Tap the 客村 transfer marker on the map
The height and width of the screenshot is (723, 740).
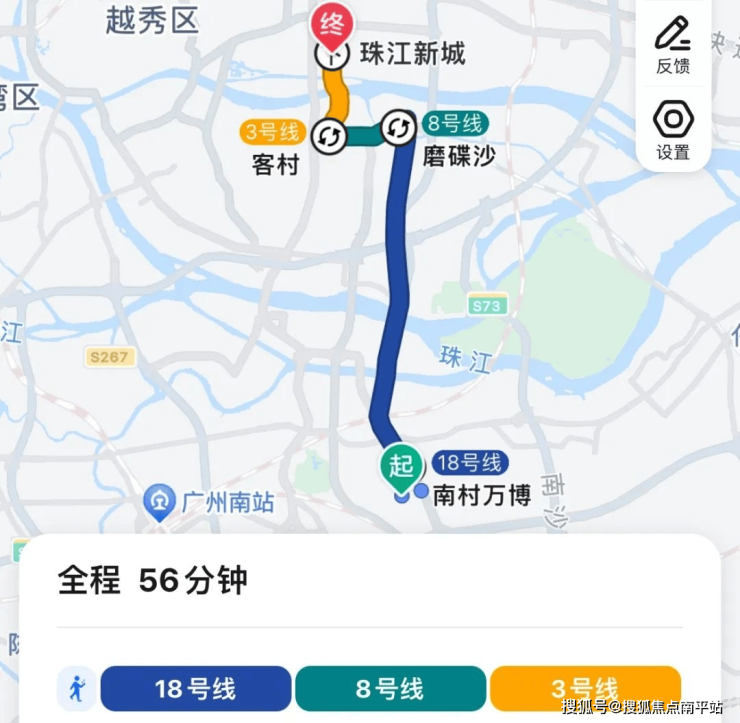[329, 135]
